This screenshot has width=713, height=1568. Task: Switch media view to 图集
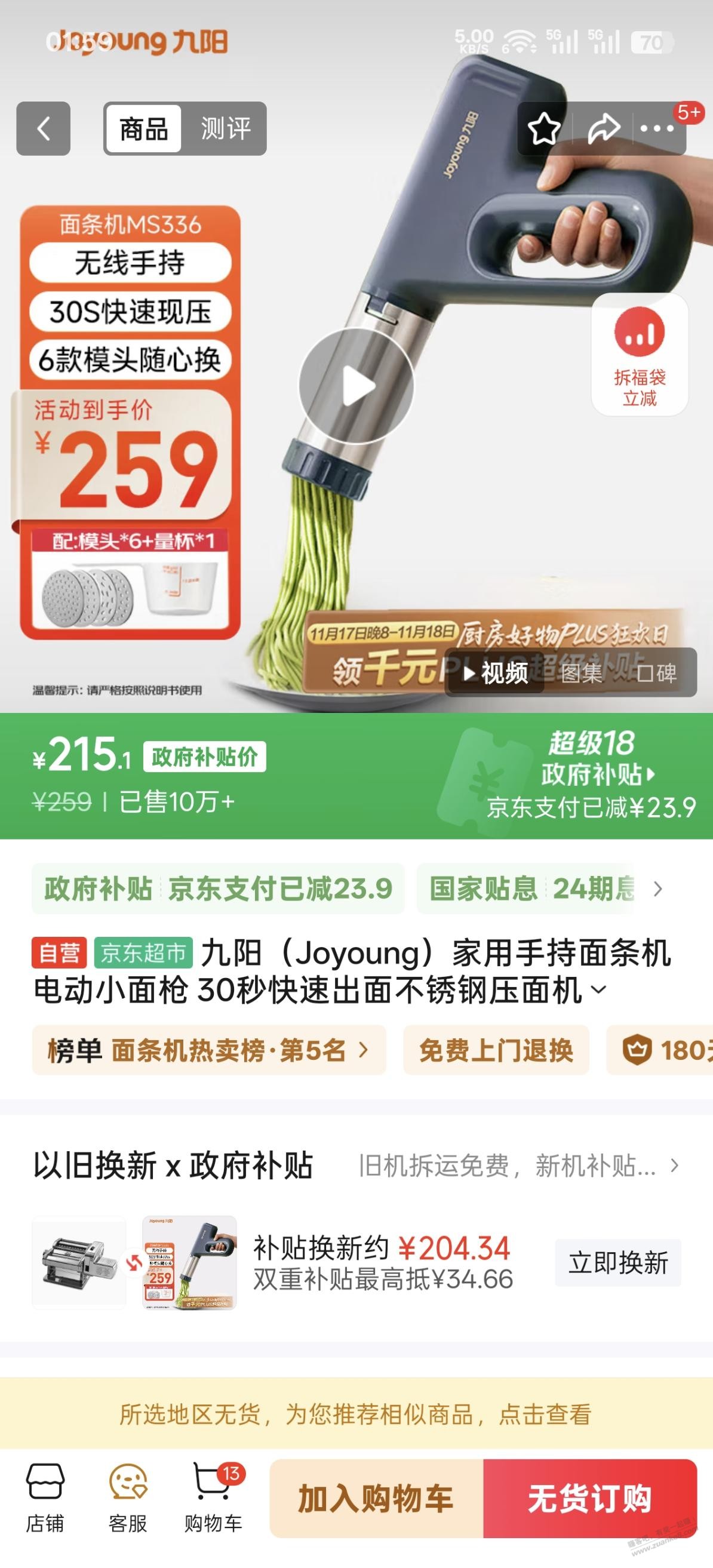click(582, 672)
